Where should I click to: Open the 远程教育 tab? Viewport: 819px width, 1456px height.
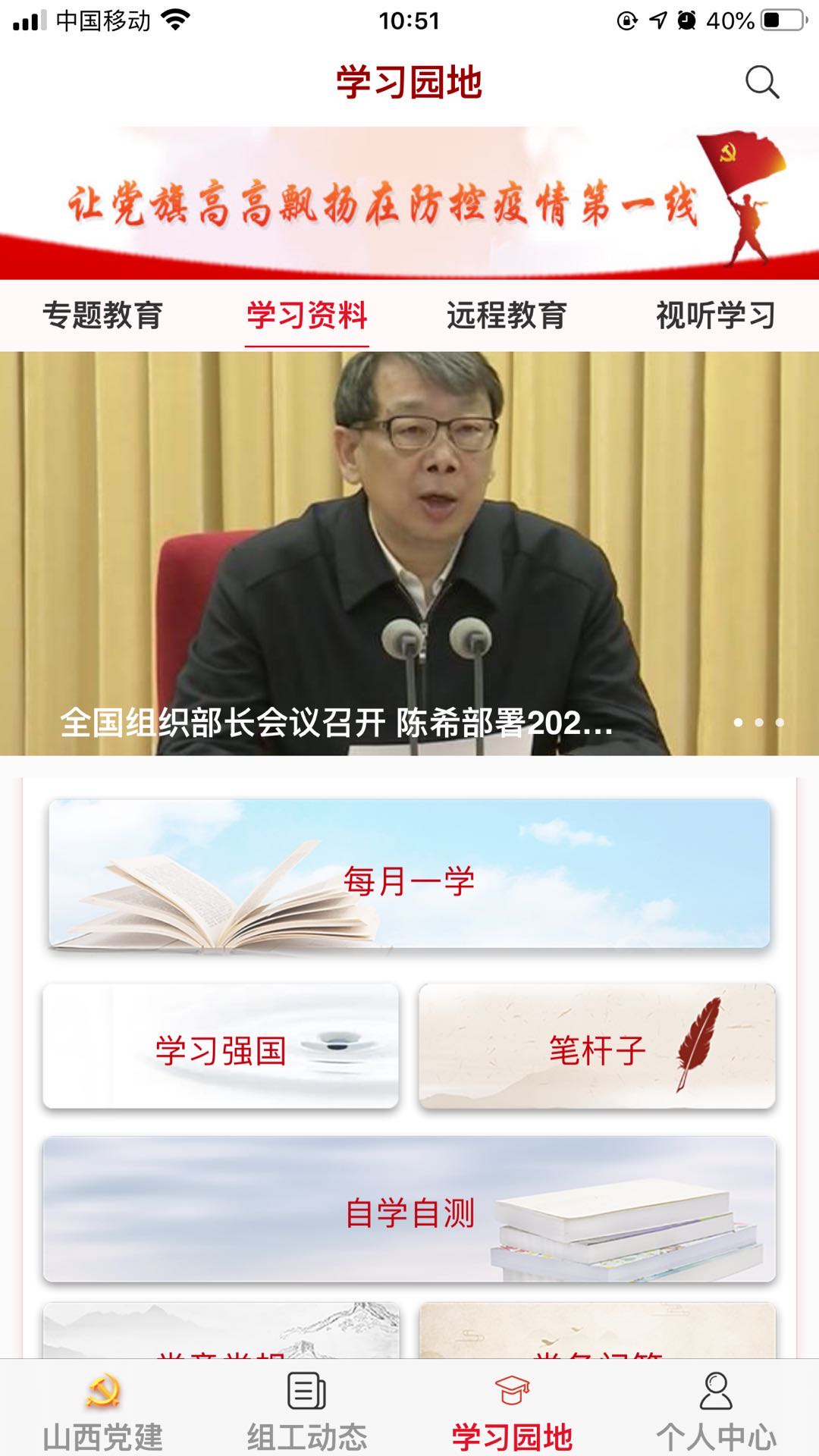507,314
